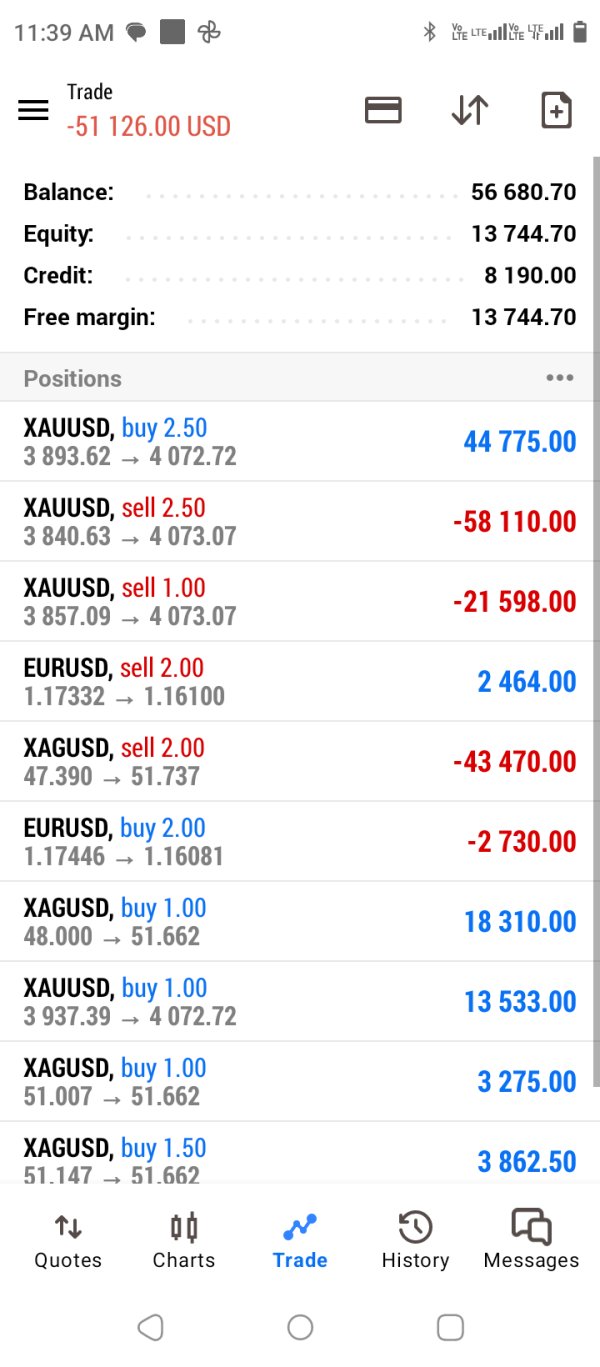Screen dimensions: 600x1367
Task: Open the hamburger drawer menu
Action: pos(33,110)
